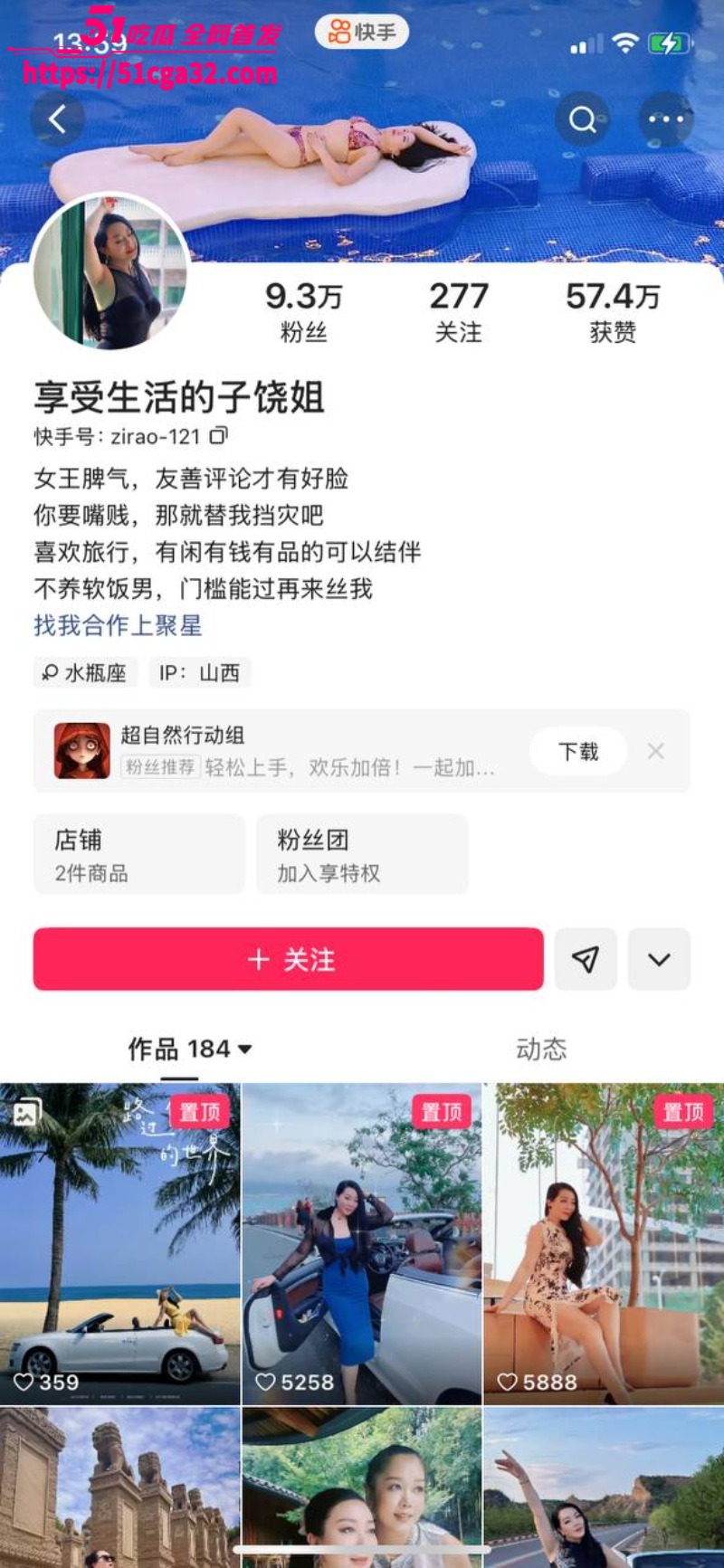Copy the Kuaishou ID zirao-121

(x=219, y=436)
